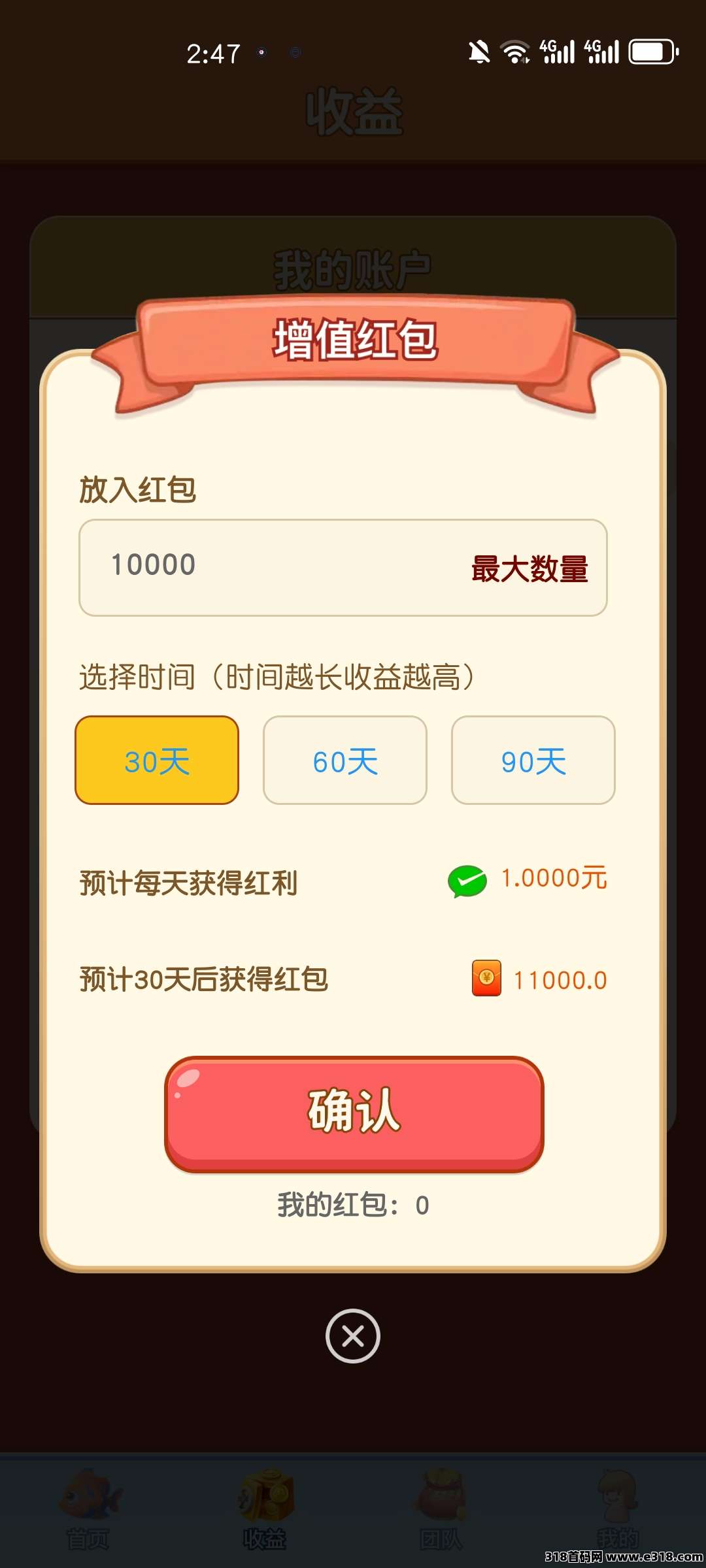
Task: Choose the 60天 duration option
Action: [x=345, y=760]
